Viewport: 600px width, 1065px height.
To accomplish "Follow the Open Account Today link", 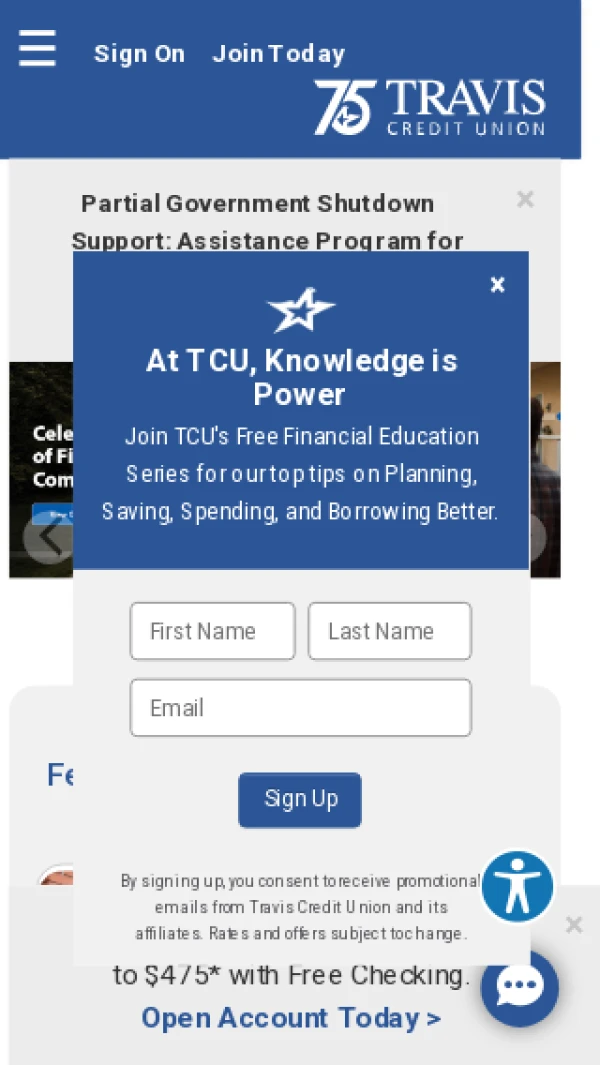I will tap(291, 1018).
